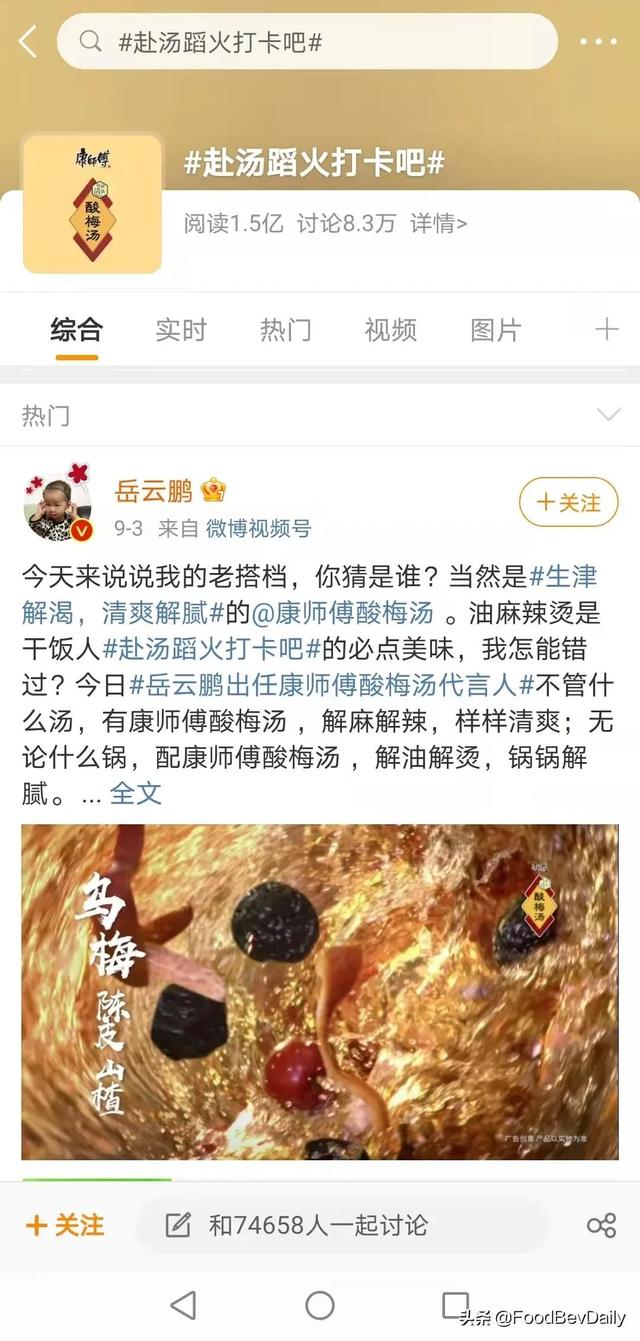Image resolution: width=640 pixels, height=1341 pixels.
Task: Open 岳云鹏's profile avatar
Action: (58, 504)
